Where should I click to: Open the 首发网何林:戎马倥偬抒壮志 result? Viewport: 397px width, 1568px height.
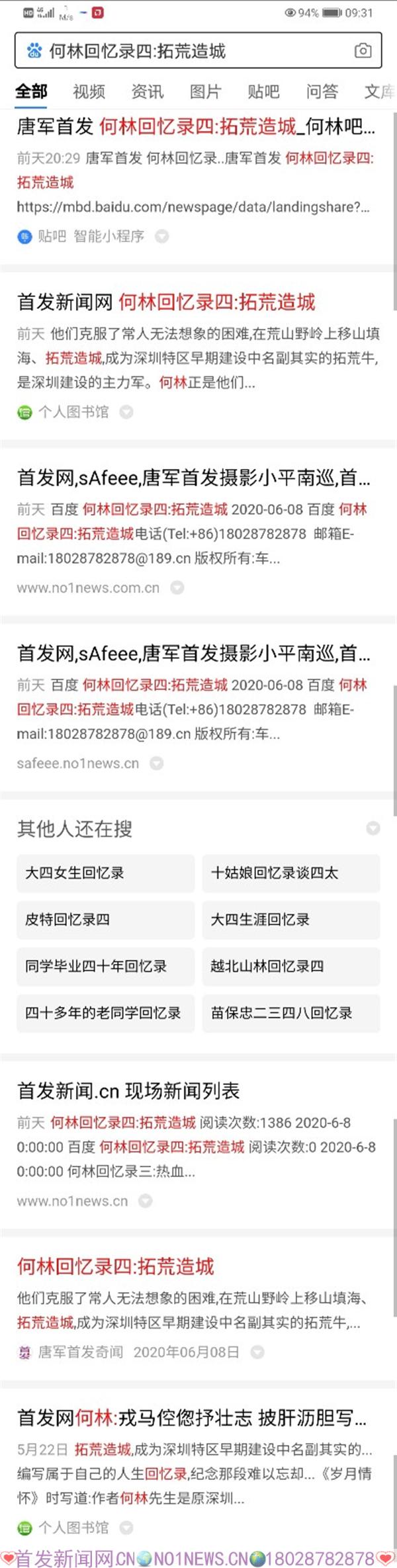pos(191,1418)
